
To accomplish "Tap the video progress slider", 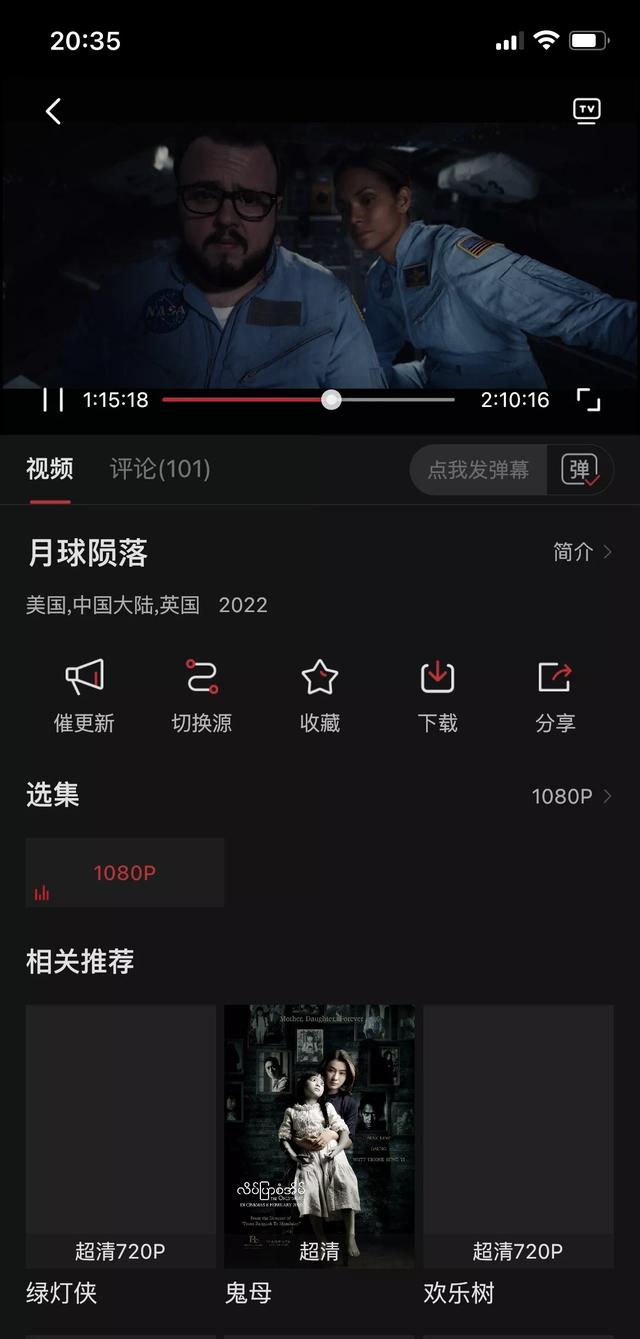I will click(x=331, y=400).
